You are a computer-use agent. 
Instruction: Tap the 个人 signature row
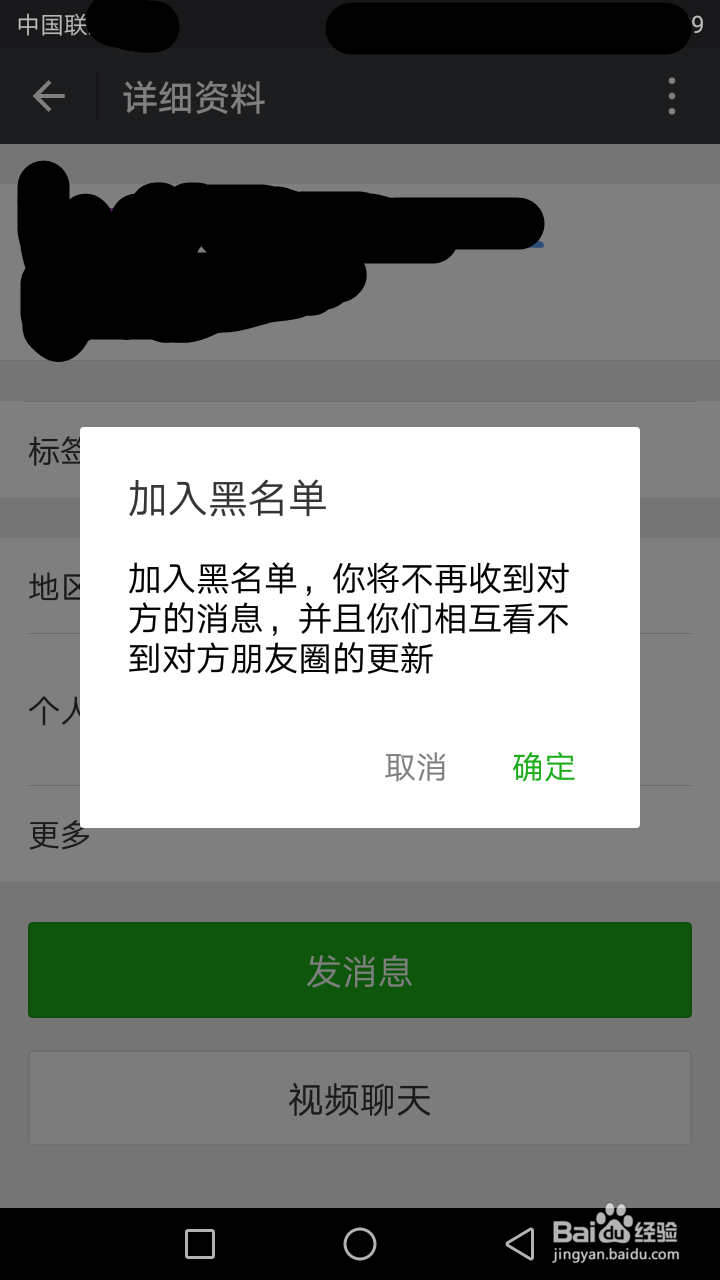point(49,710)
